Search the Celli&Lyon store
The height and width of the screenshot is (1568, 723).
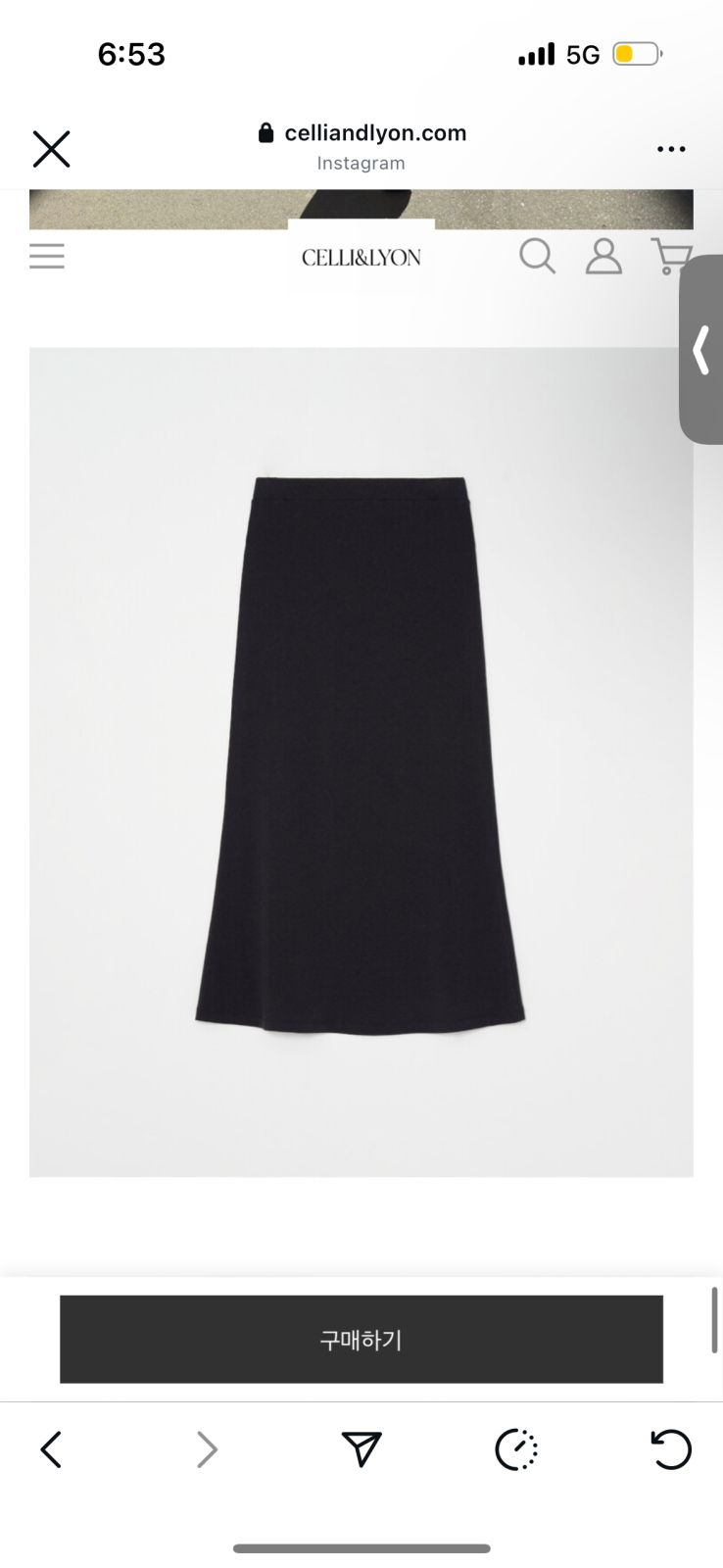click(537, 257)
